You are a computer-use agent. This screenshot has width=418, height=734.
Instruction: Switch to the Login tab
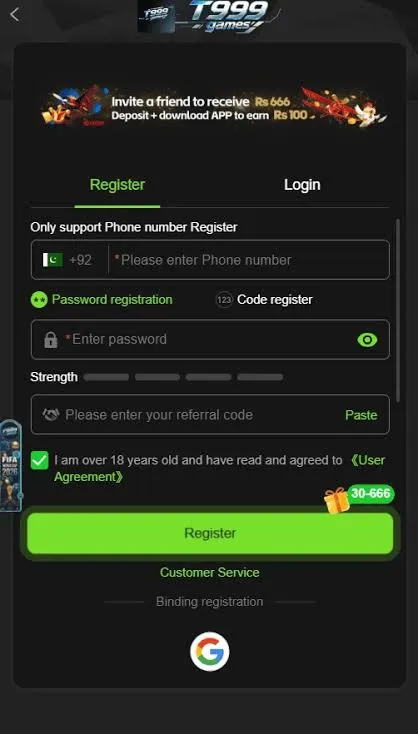(302, 184)
